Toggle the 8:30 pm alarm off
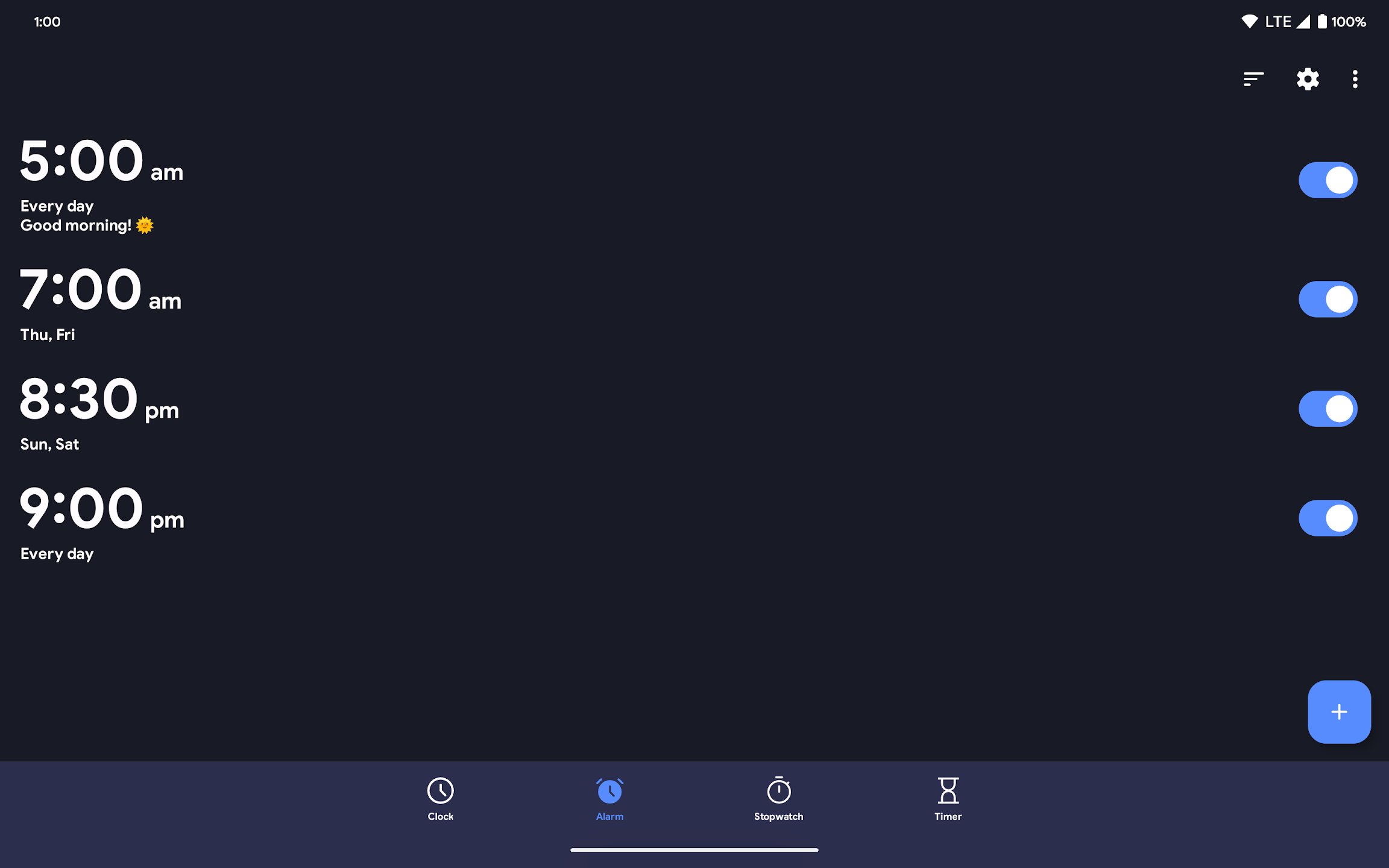Viewport: 1389px width, 868px height. [x=1328, y=409]
